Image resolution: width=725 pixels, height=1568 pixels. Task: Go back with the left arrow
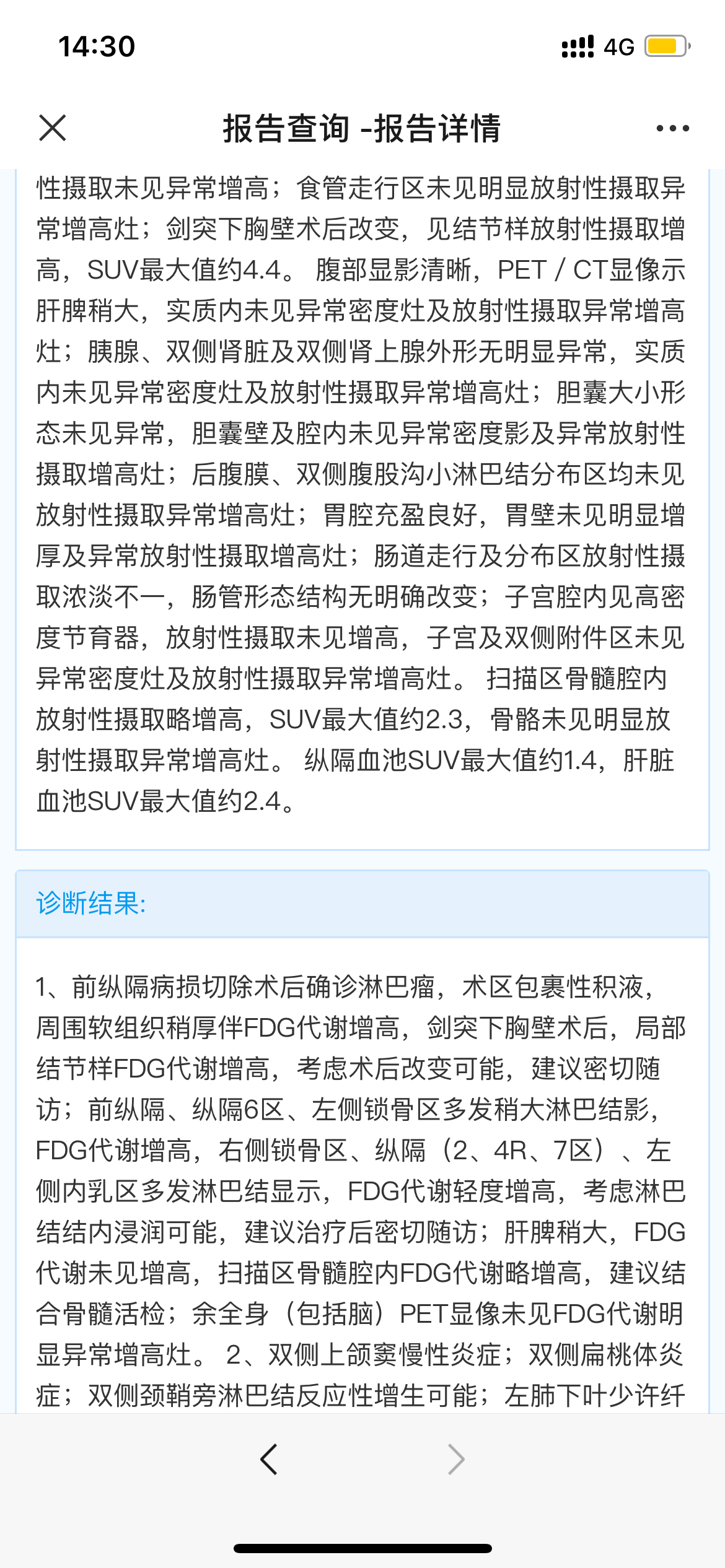coord(269,1459)
